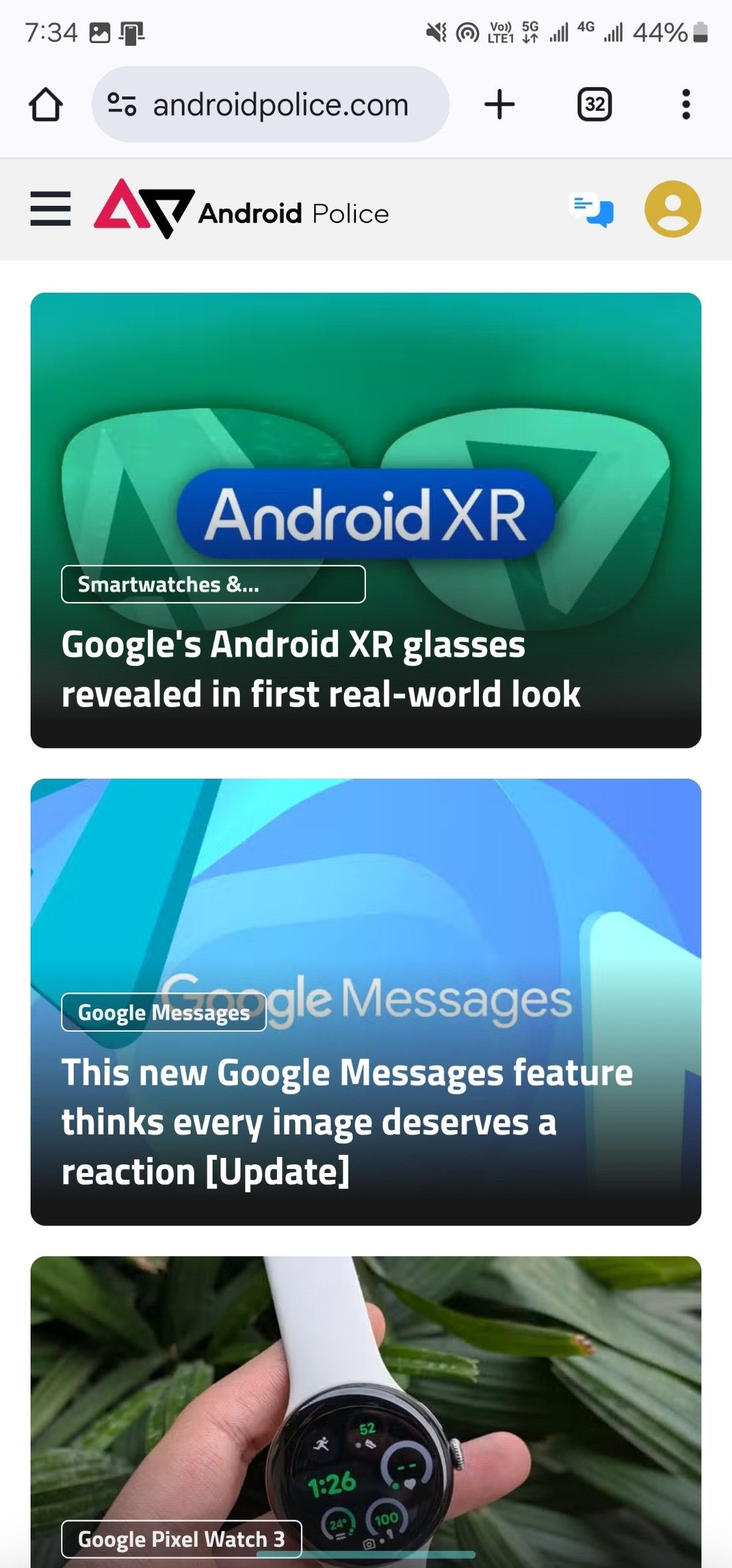Go to the browser home page
732x1568 pixels.
tap(46, 105)
